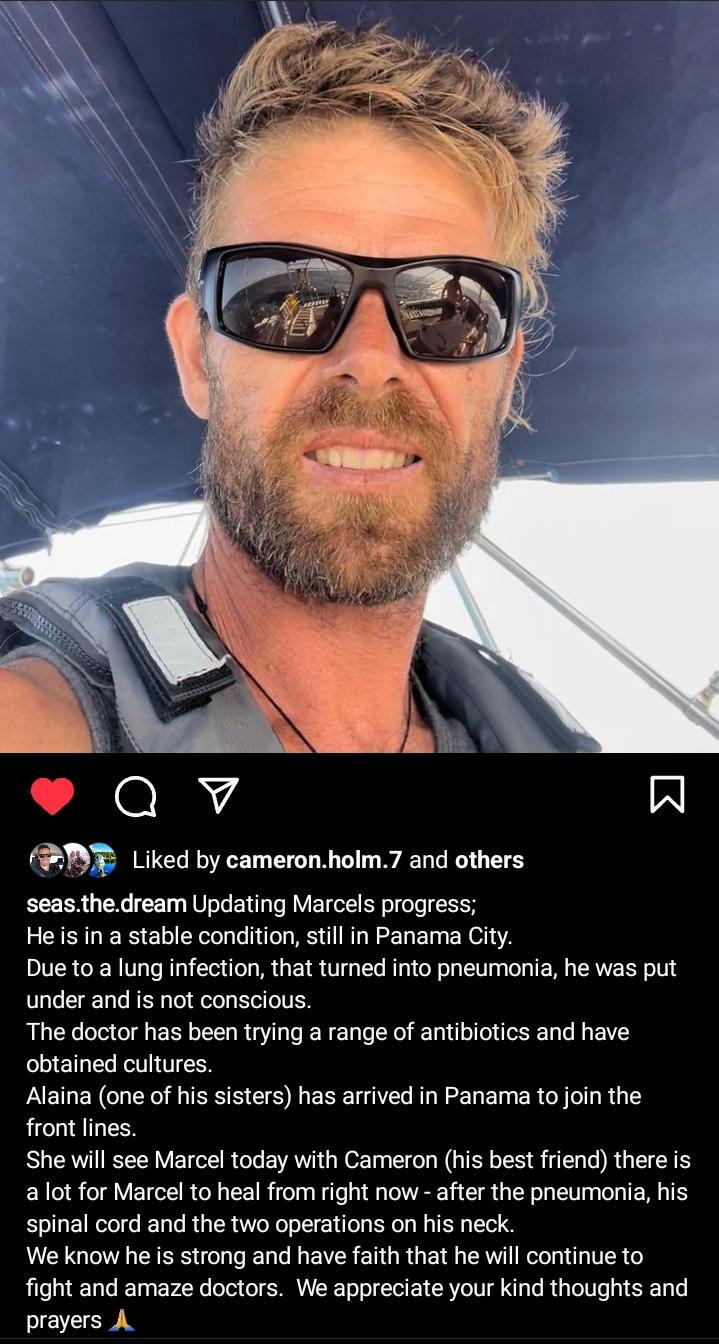The width and height of the screenshot is (719, 1344).
Task: Open the post photo of the man
Action: [359, 375]
